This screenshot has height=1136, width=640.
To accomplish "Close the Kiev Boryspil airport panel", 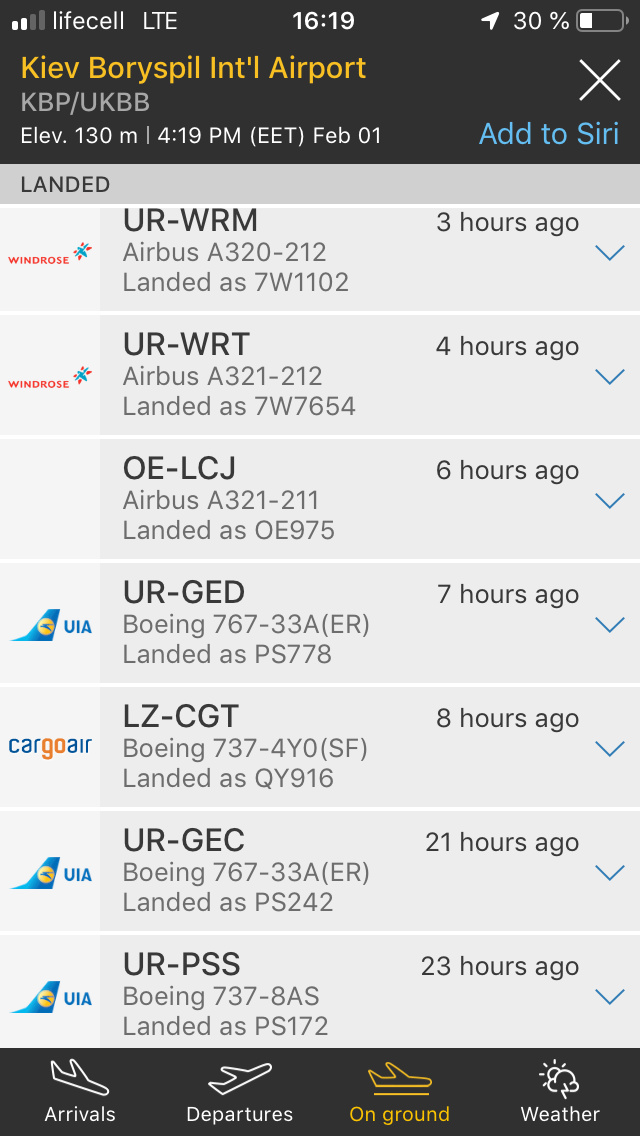I will [x=599, y=80].
